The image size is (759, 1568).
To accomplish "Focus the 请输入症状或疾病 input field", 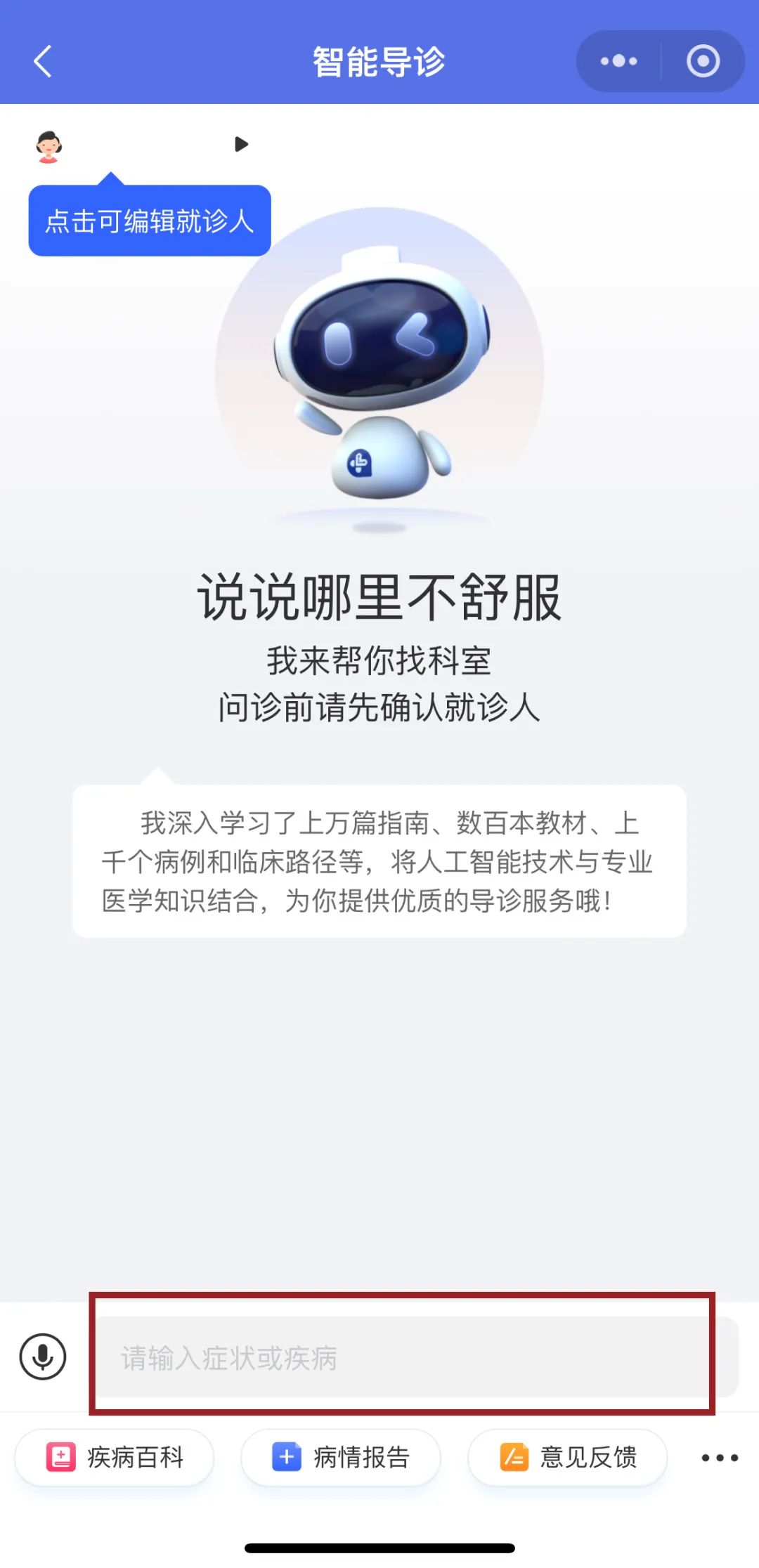I will click(415, 1357).
